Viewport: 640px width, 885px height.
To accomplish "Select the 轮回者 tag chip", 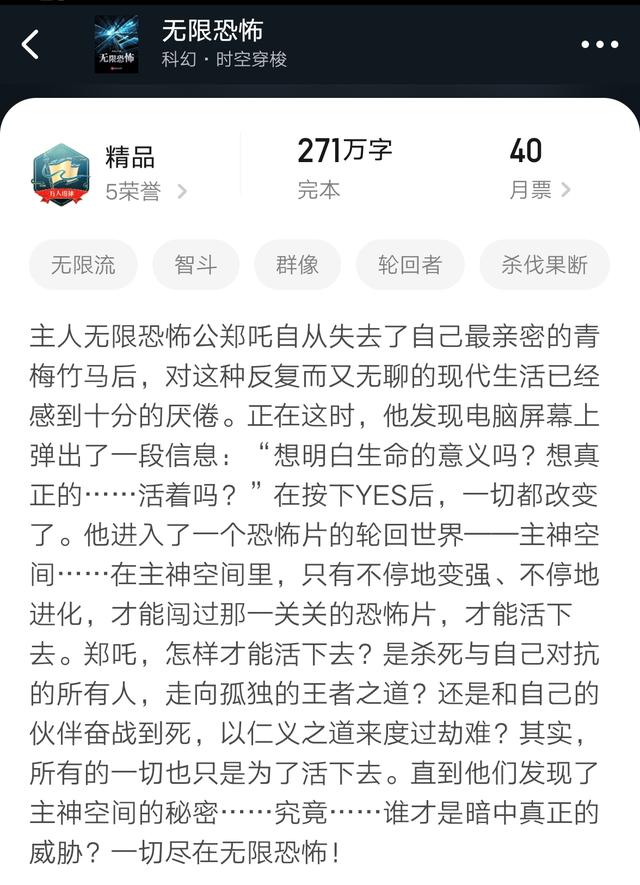I will click(x=409, y=265).
